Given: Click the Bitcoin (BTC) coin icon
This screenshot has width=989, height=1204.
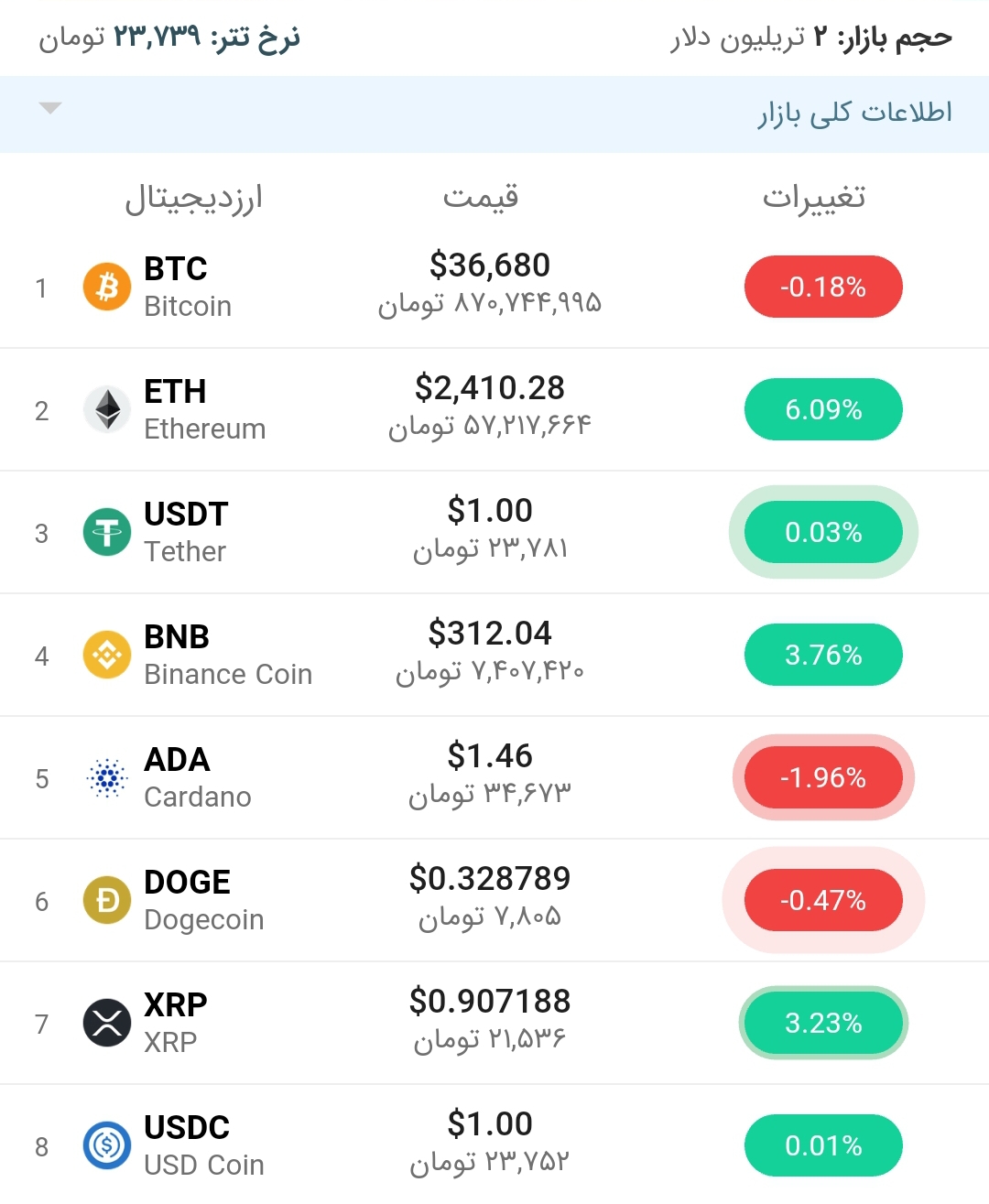Looking at the screenshot, I should tap(106, 287).
